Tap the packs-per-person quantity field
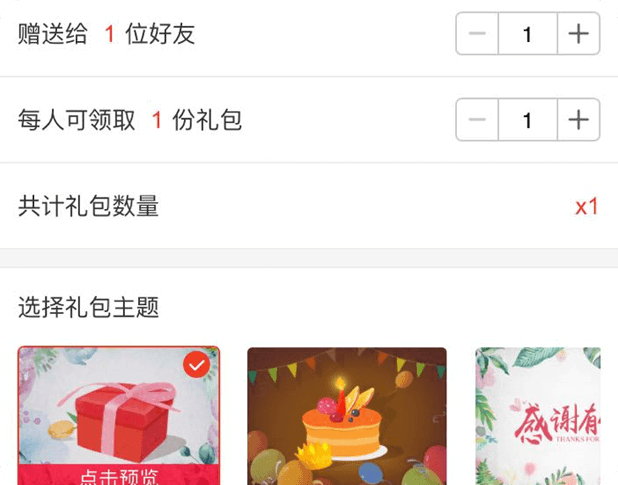Screen dimensions: 618x485 tap(527, 120)
